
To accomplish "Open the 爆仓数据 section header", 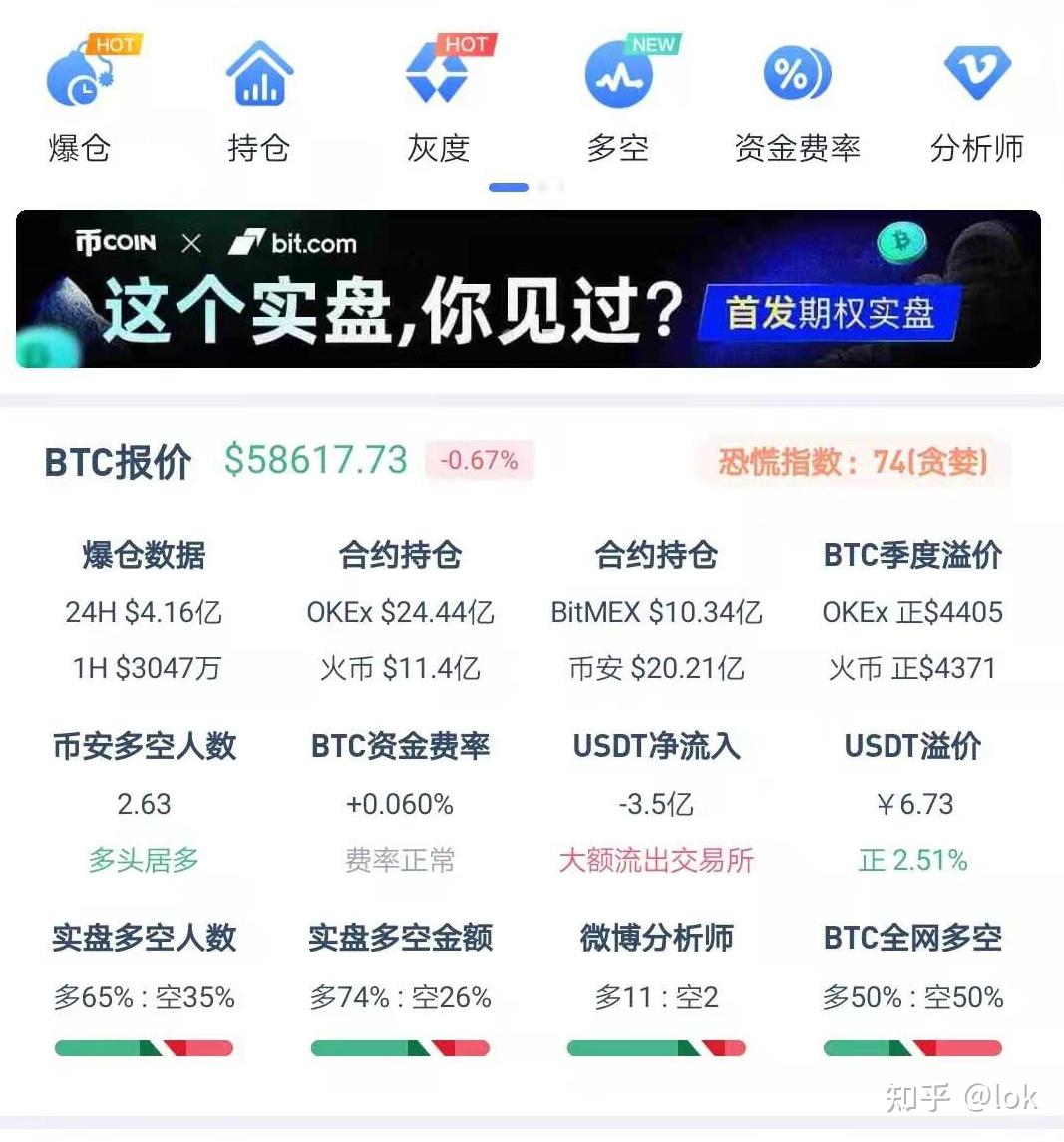I will (x=144, y=556).
